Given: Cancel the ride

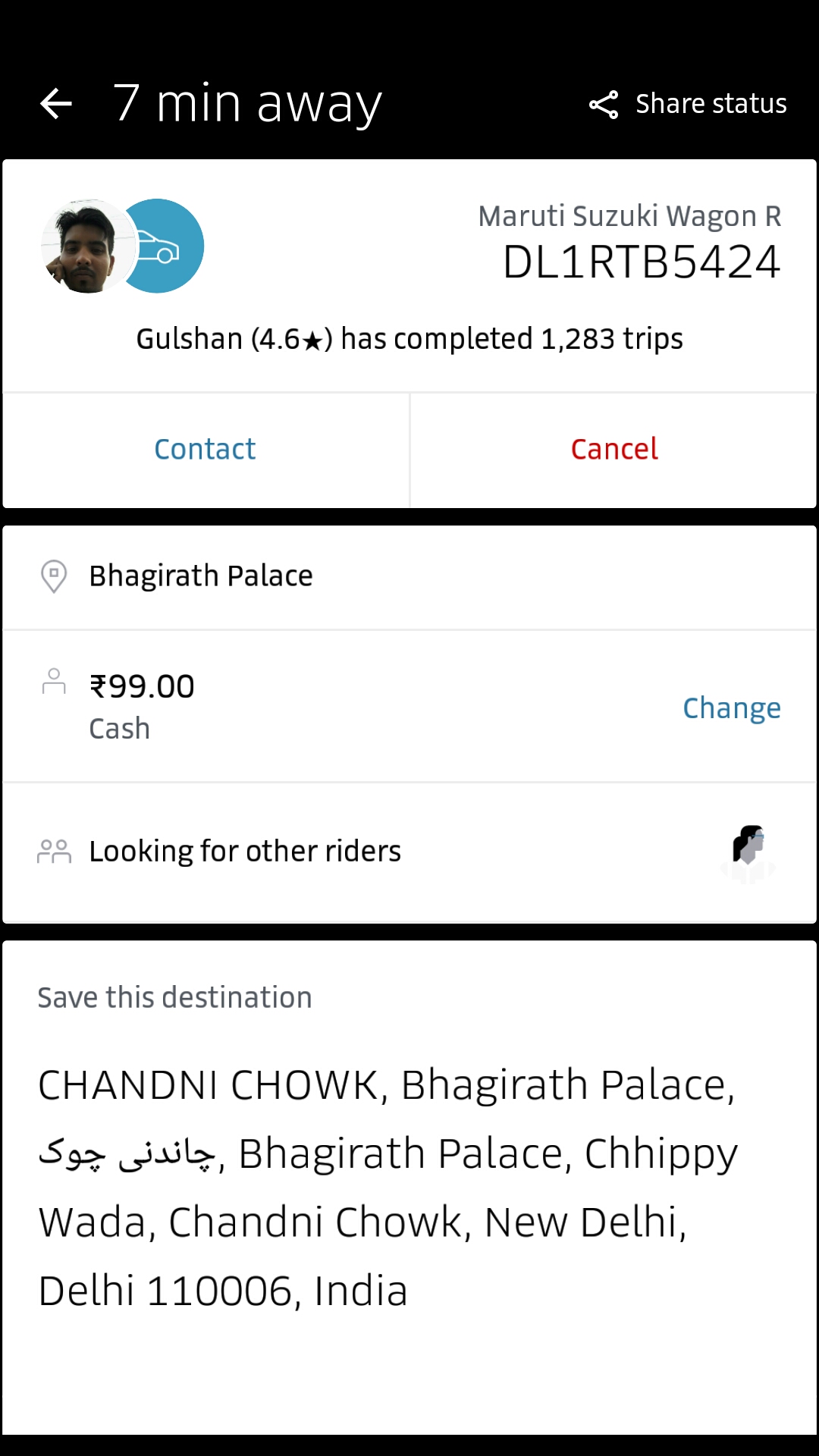Looking at the screenshot, I should (613, 450).
